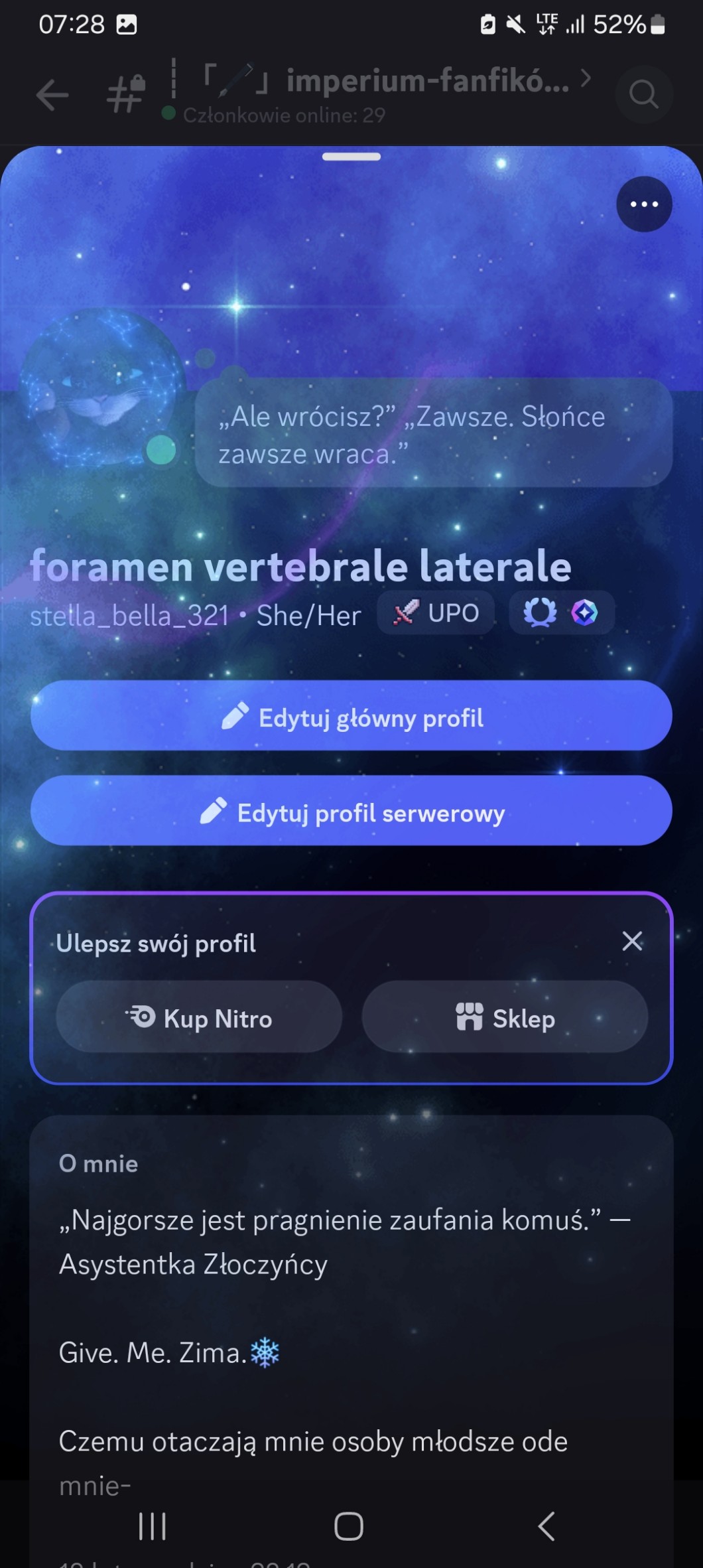Go to the home screen
The height and width of the screenshot is (1568, 703).
pos(349,1526)
